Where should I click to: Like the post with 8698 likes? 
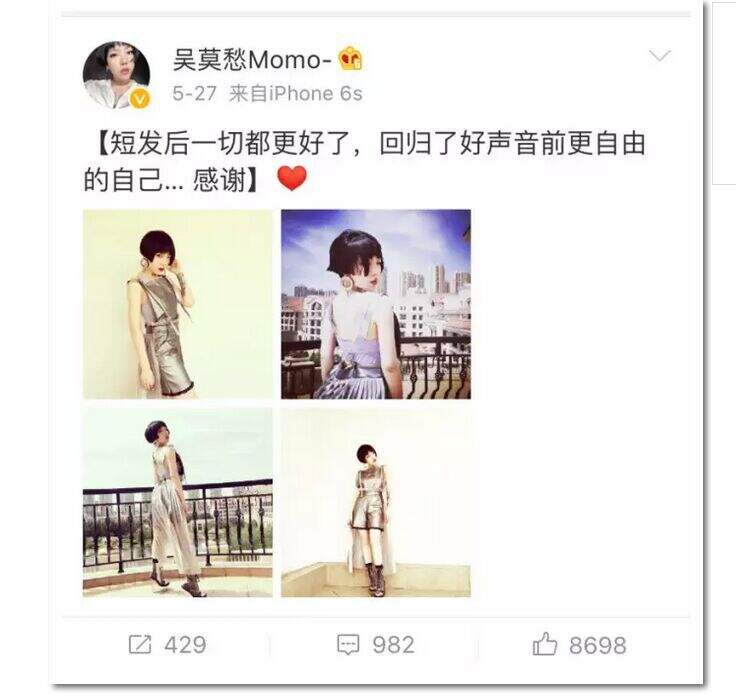coord(580,645)
